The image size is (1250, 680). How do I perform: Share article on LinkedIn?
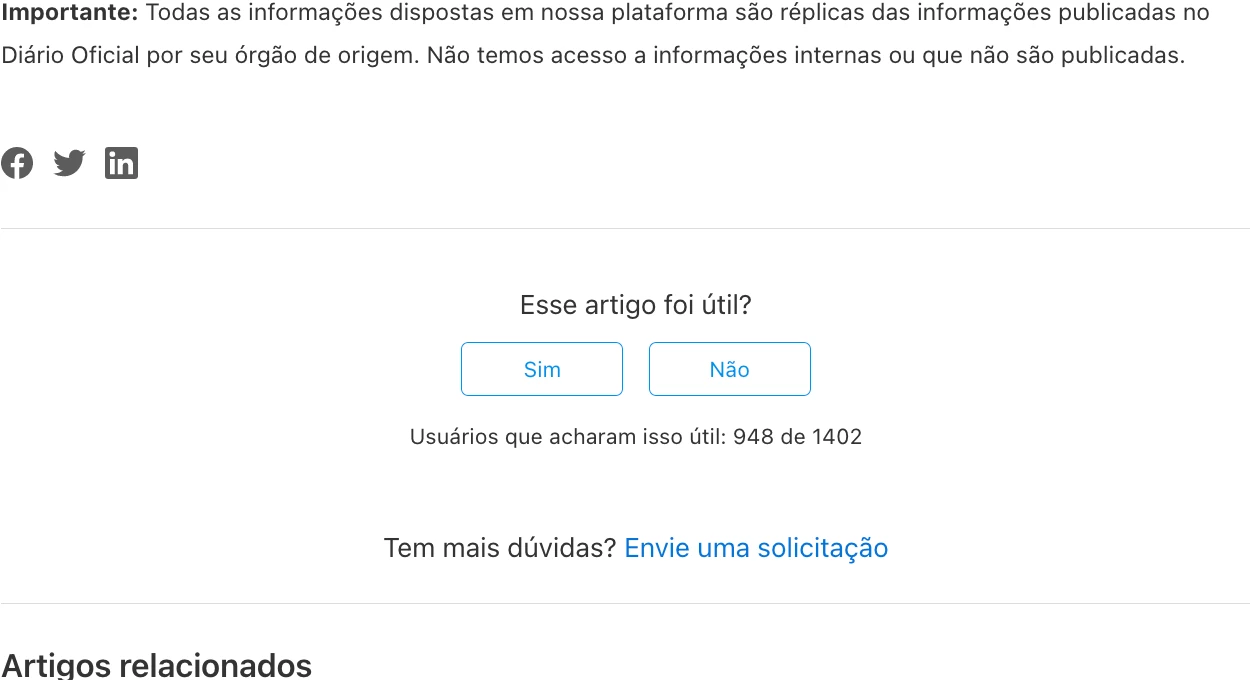(x=121, y=163)
